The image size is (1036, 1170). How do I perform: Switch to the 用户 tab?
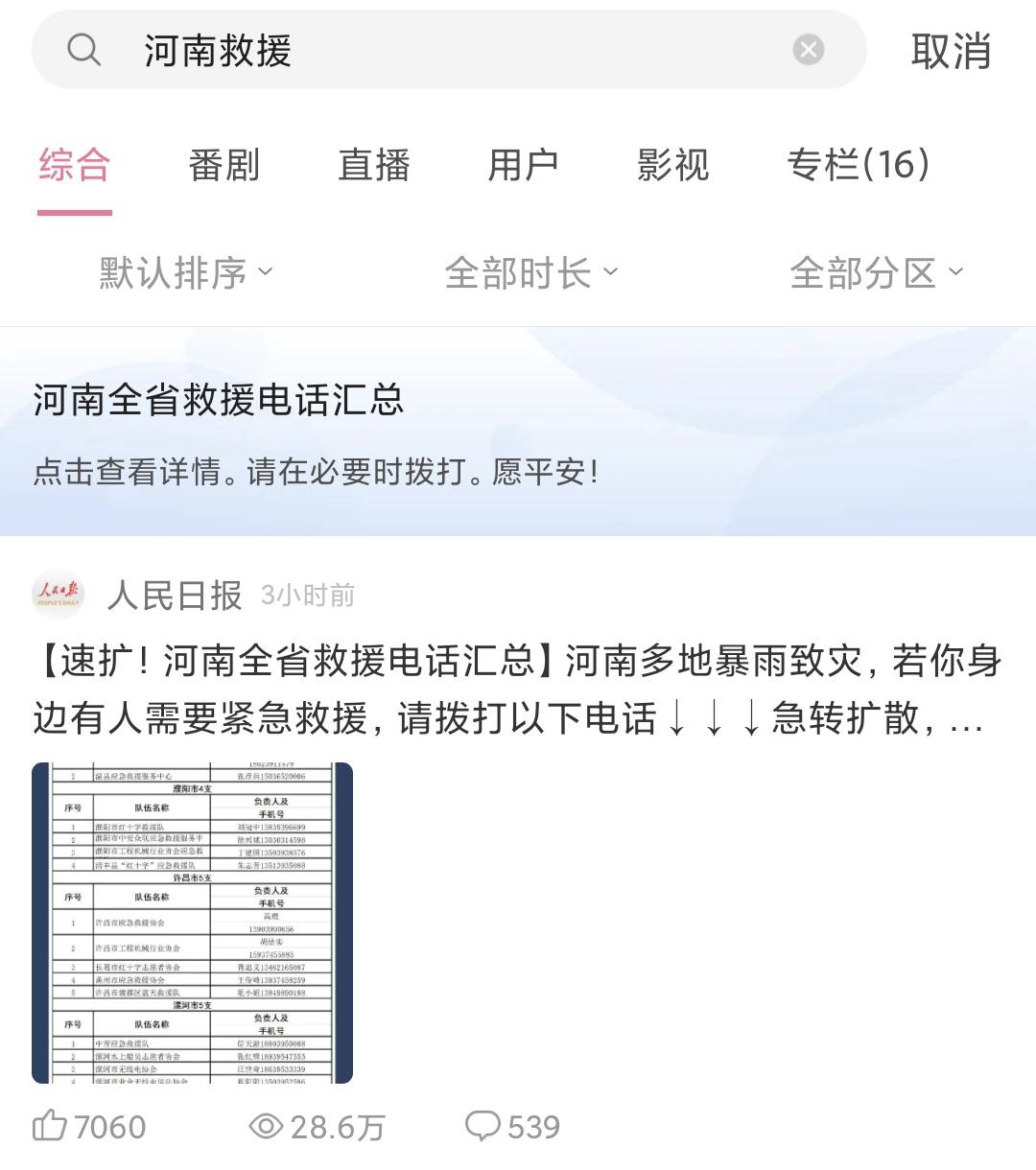[x=523, y=165]
